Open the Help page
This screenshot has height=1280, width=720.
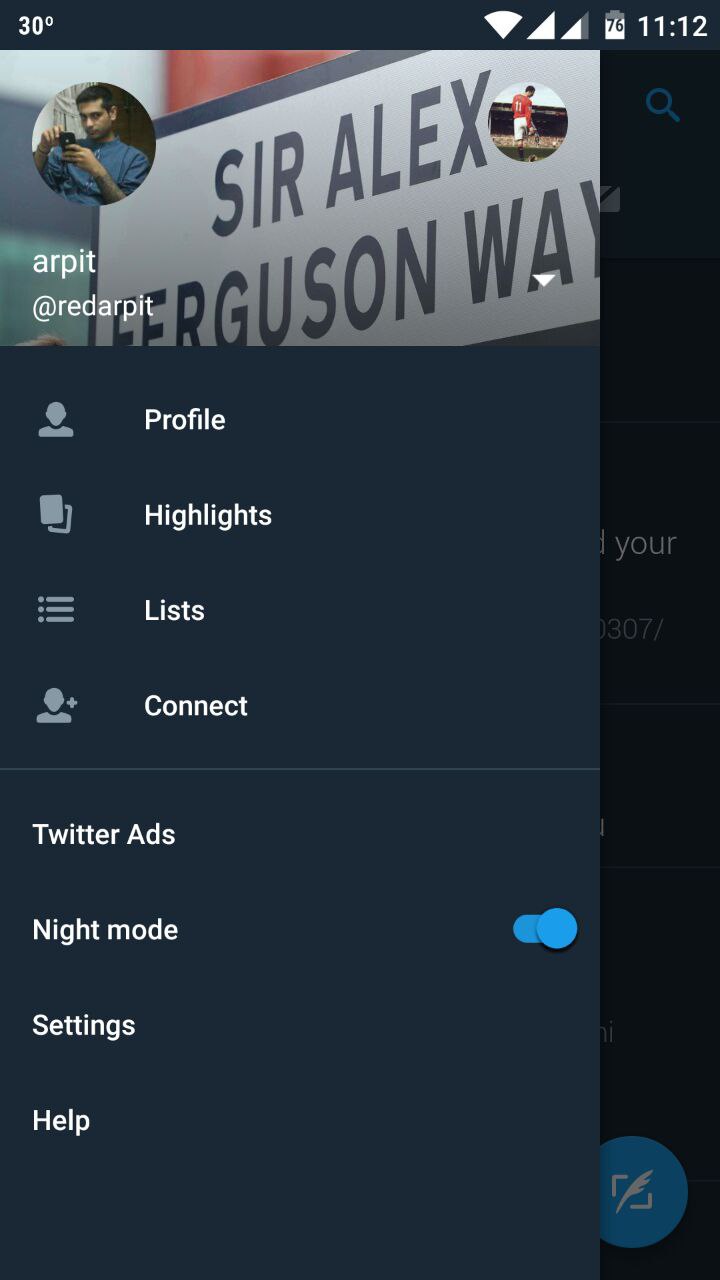[x=61, y=1120]
